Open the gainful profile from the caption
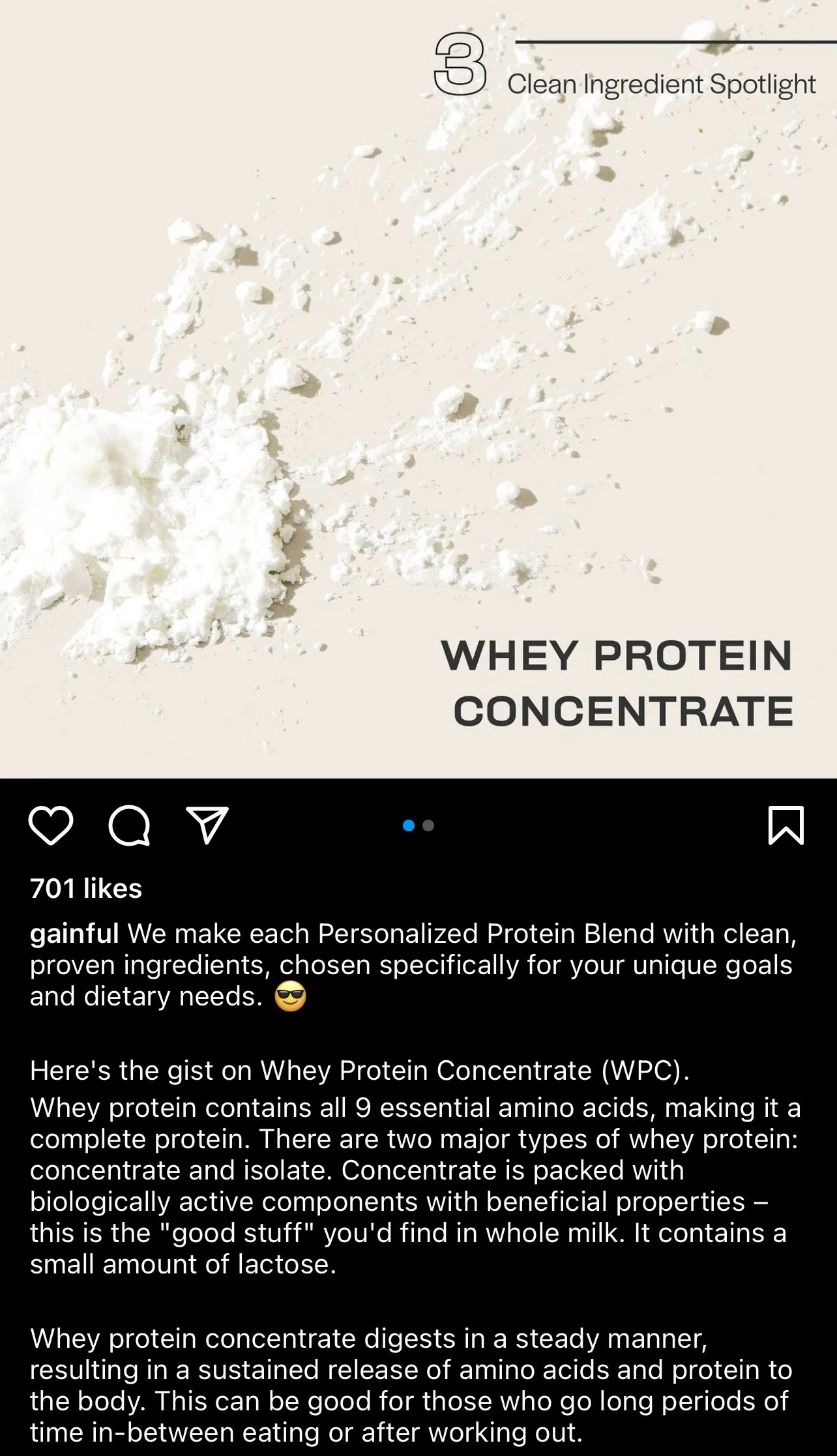 pyautogui.click(x=74, y=934)
